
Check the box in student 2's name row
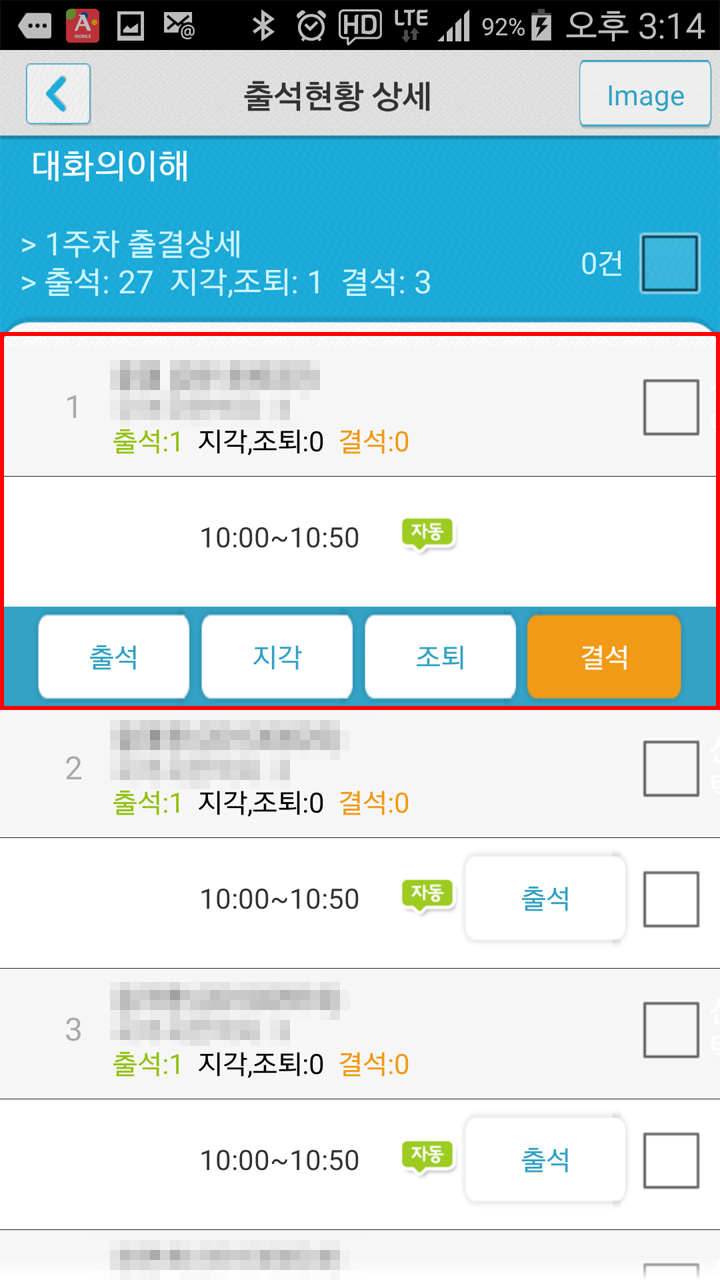click(670, 768)
